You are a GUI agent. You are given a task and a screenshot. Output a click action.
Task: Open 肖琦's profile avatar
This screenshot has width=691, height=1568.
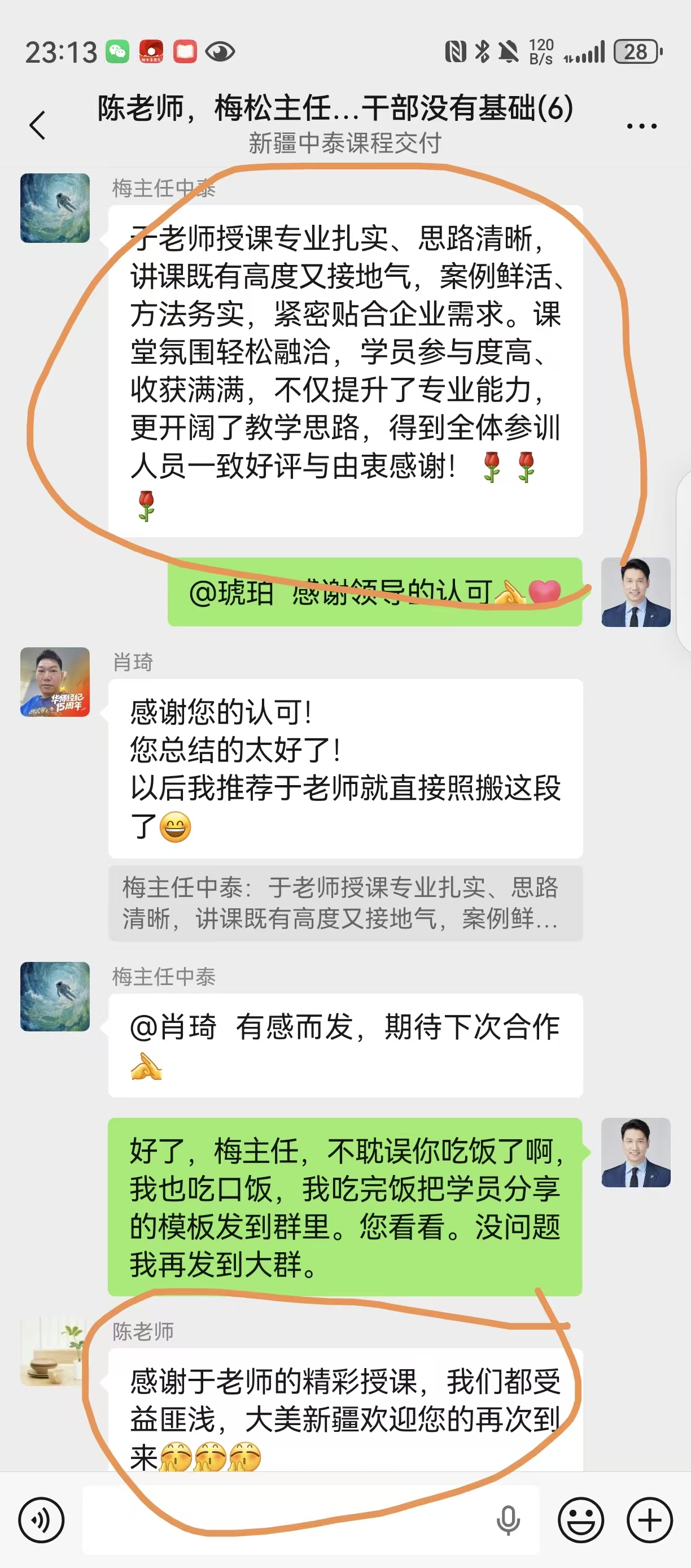click(x=55, y=682)
